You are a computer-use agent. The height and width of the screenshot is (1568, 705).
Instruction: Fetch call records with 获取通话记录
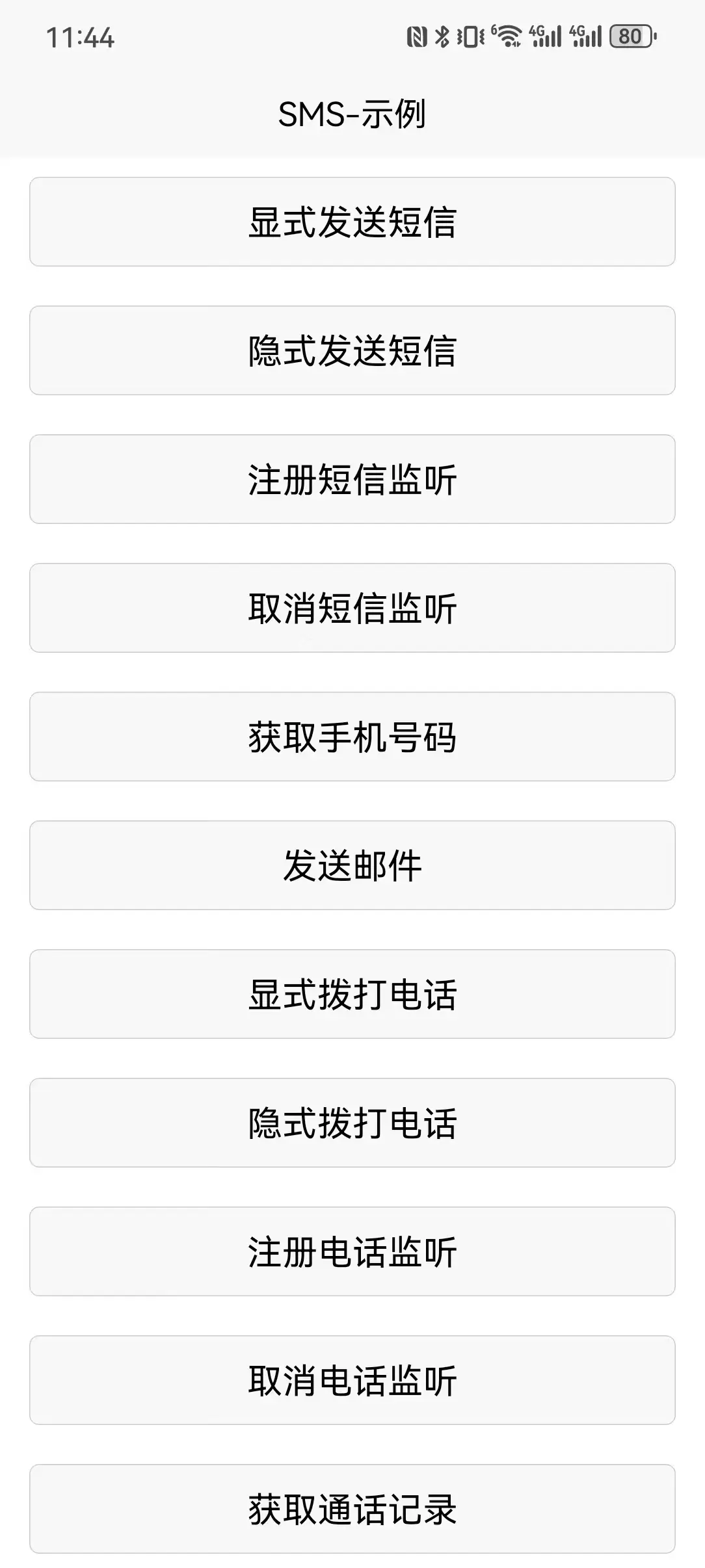coord(352,1509)
